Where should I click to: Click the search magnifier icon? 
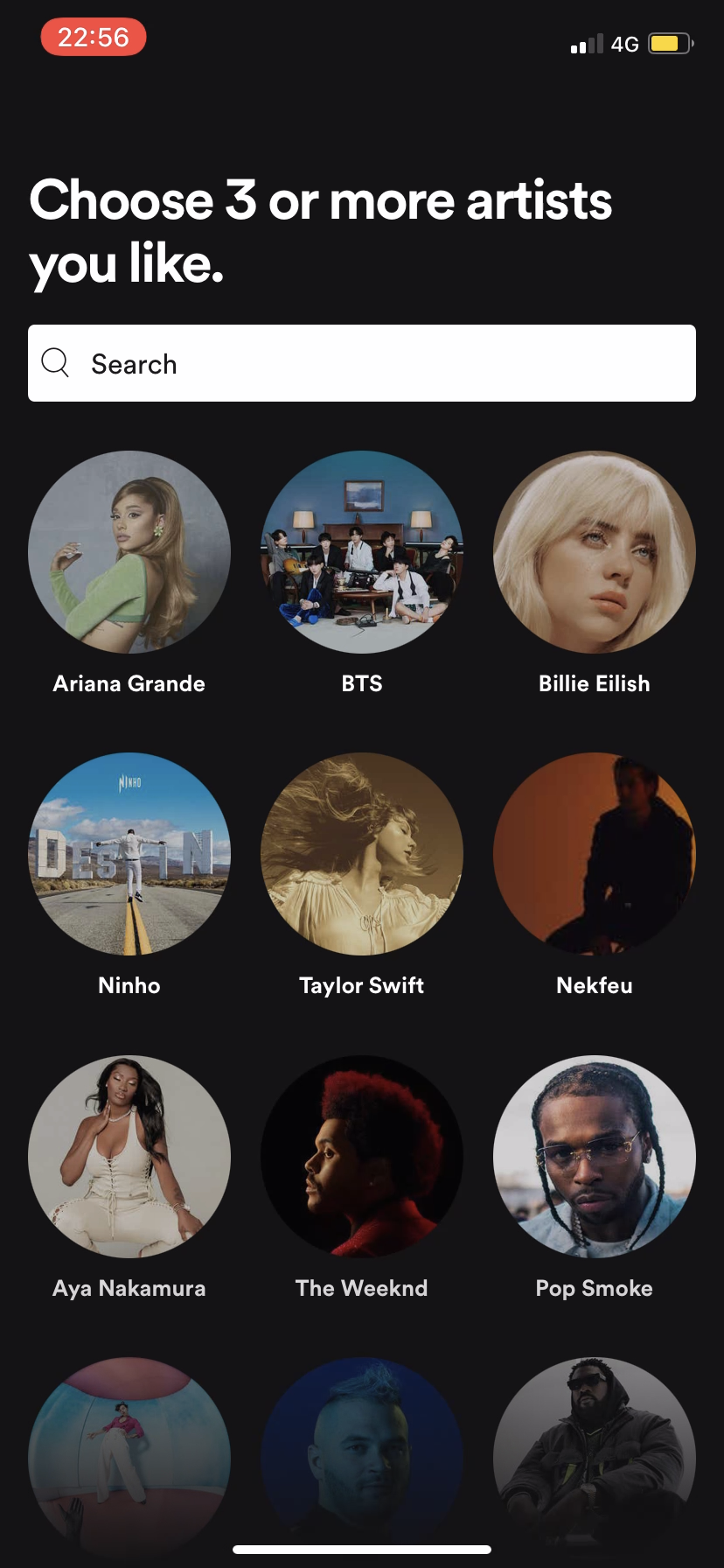point(54,362)
